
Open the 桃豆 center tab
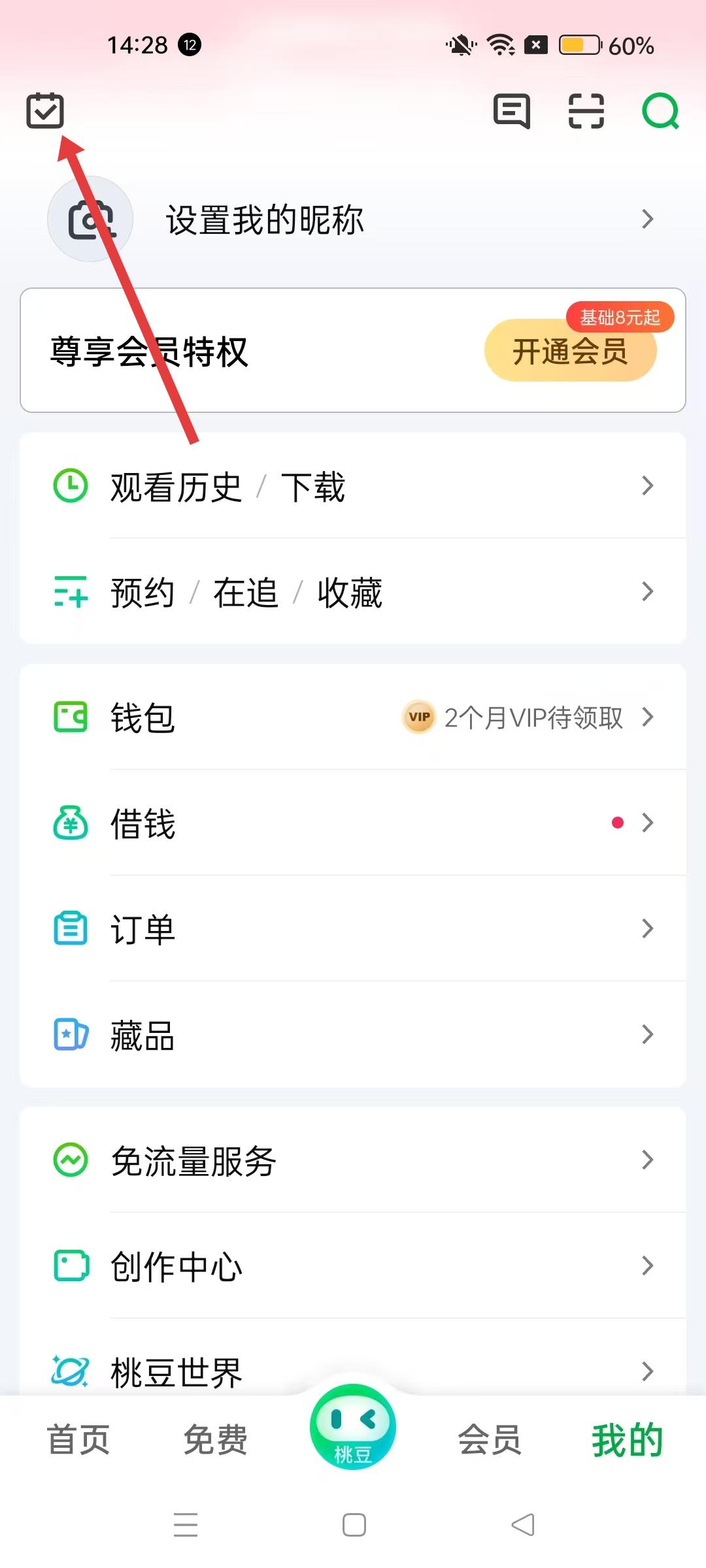point(353,1428)
